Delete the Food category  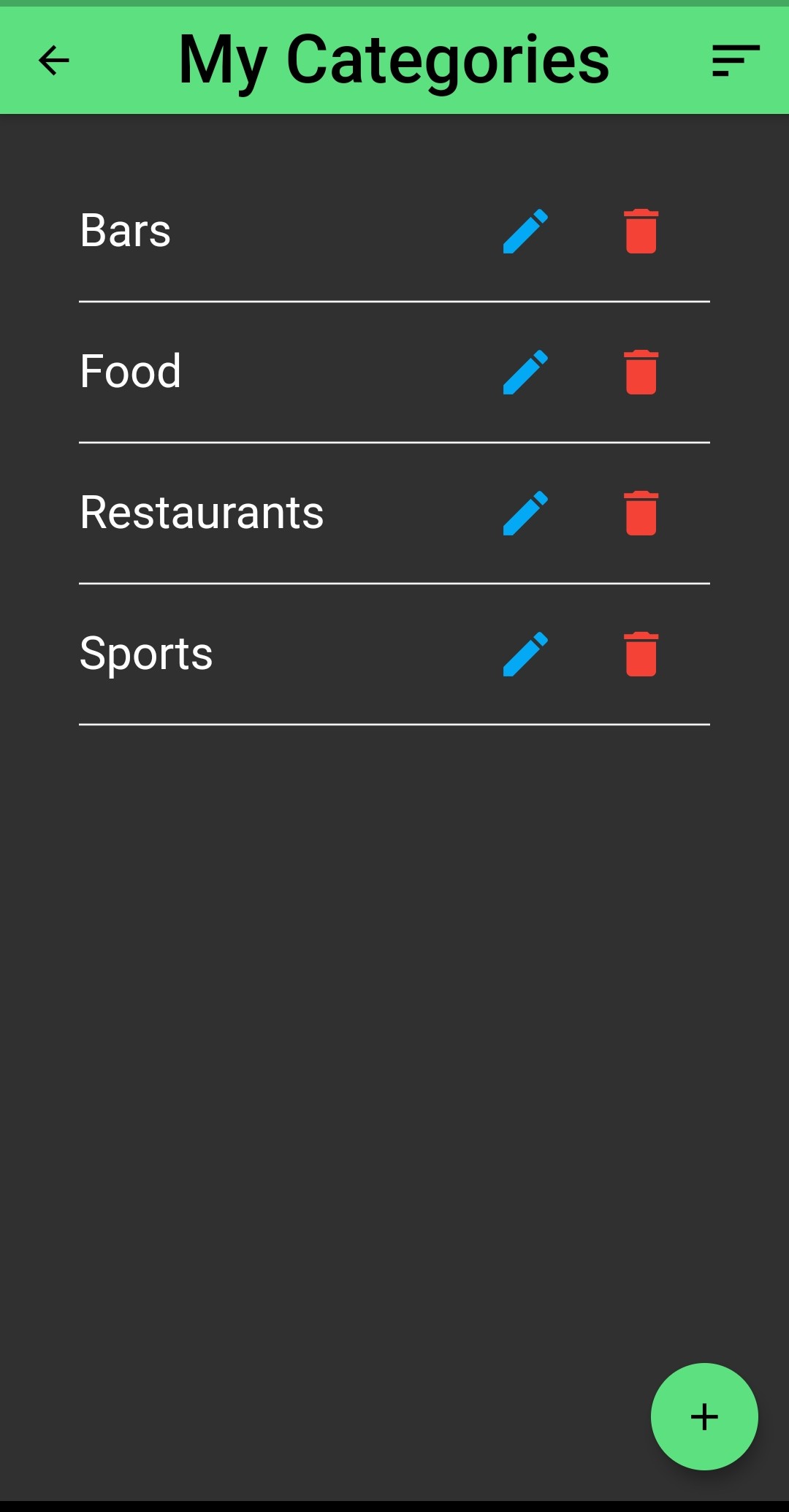click(641, 372)
